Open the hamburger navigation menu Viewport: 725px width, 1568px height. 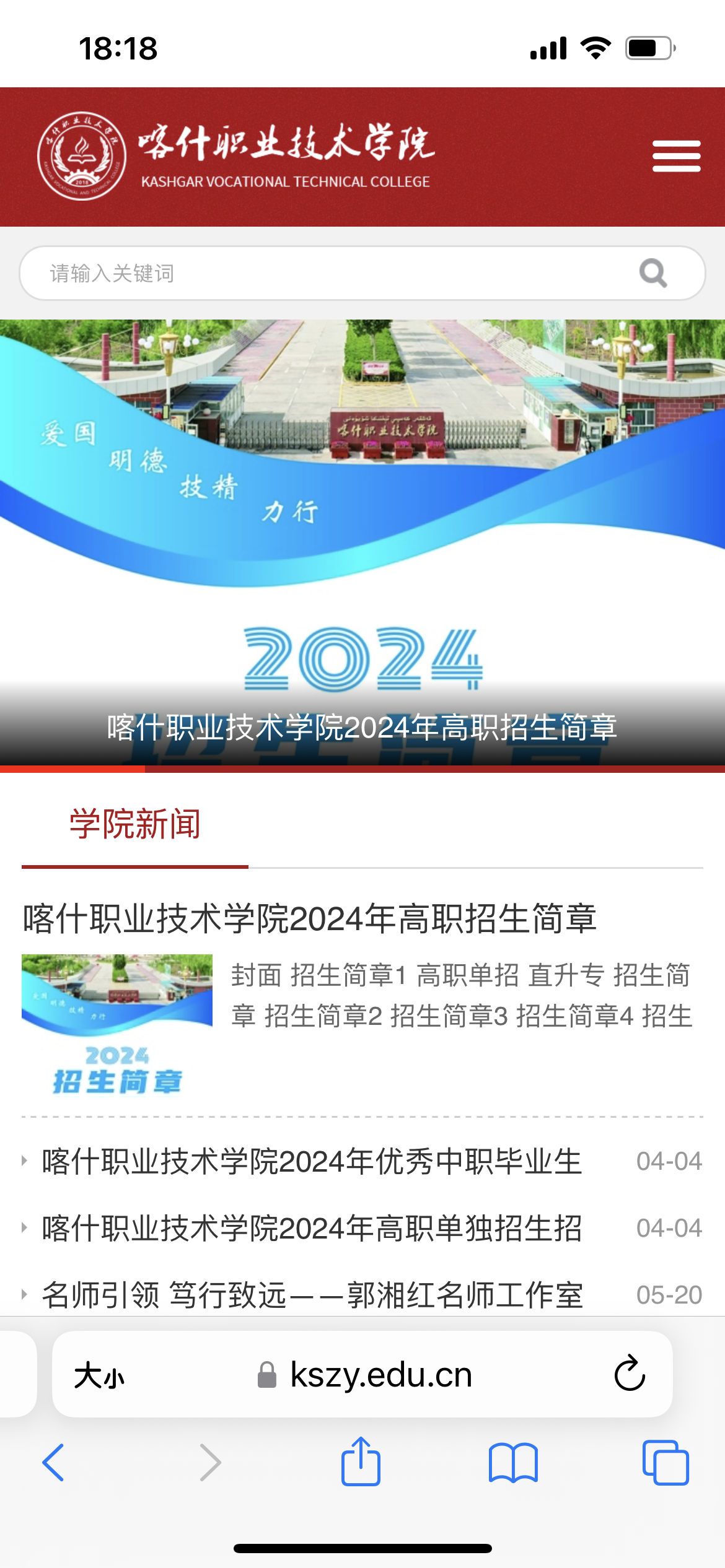click(676, 156)
